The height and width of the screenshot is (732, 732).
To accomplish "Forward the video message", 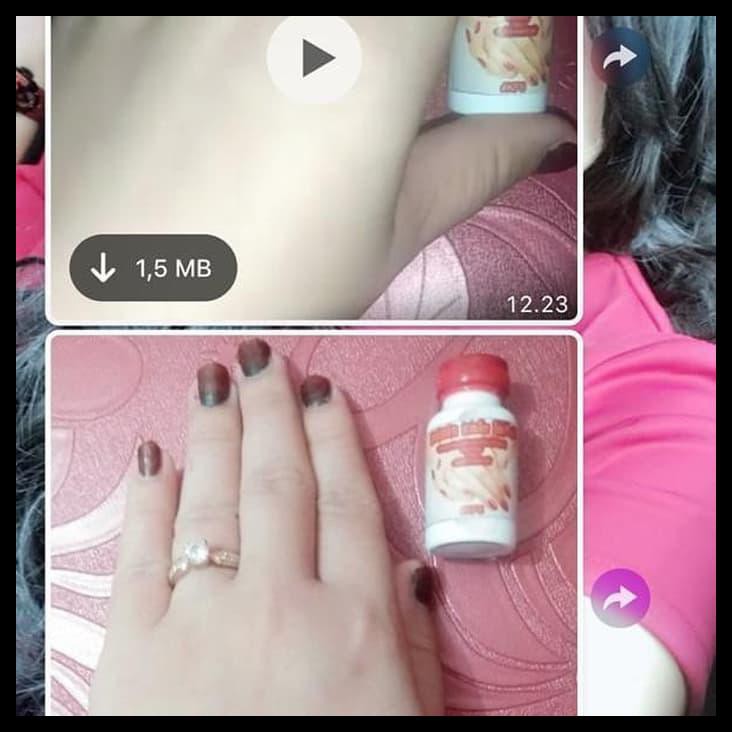I will pyautogui.click(x=620, y=56).
